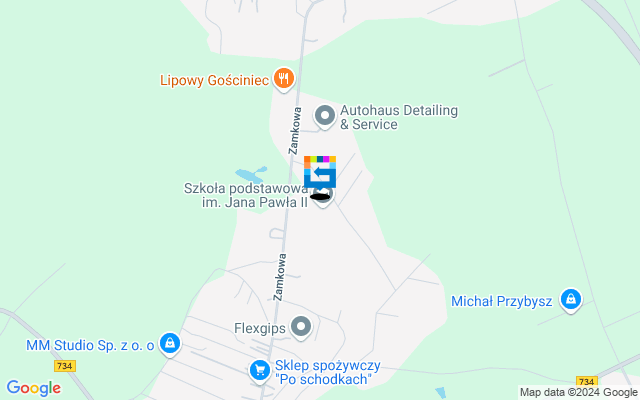The image size is (640, 400).
Task: Open the Lipowy Gościniec restaurant marker
Action: [284, 79]
